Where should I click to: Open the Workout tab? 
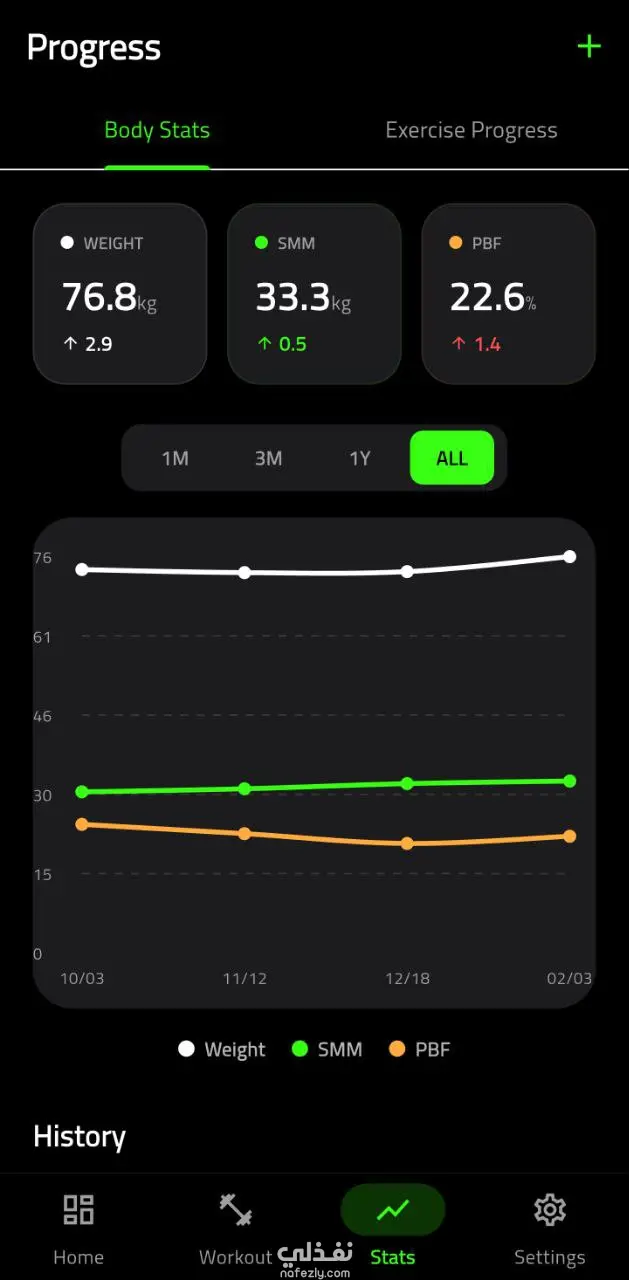click(236, 1228)
